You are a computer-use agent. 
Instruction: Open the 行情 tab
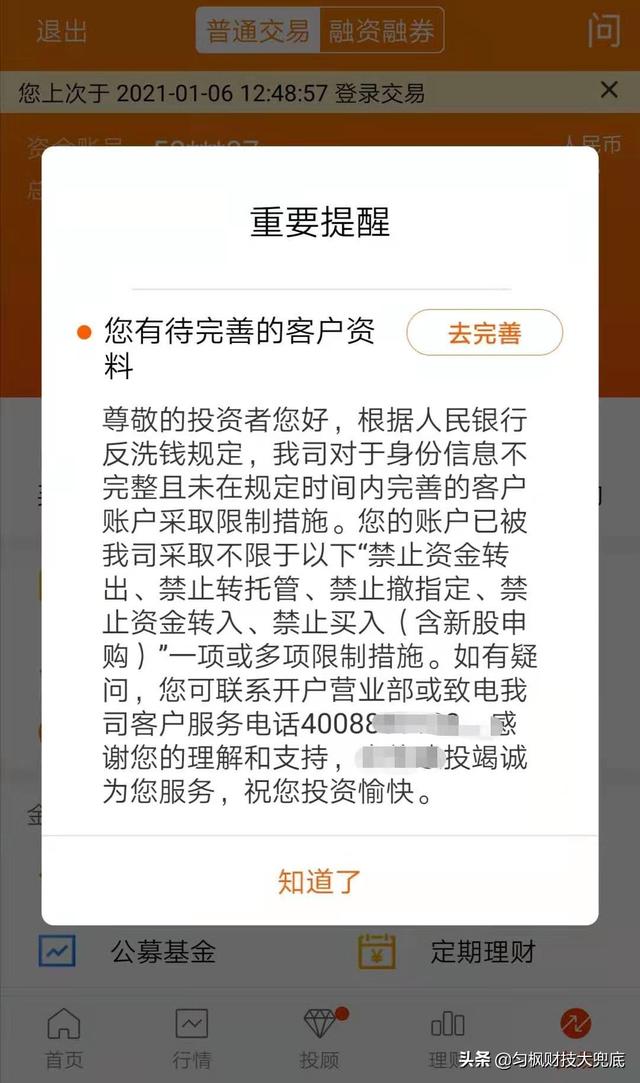[192, 1038]
